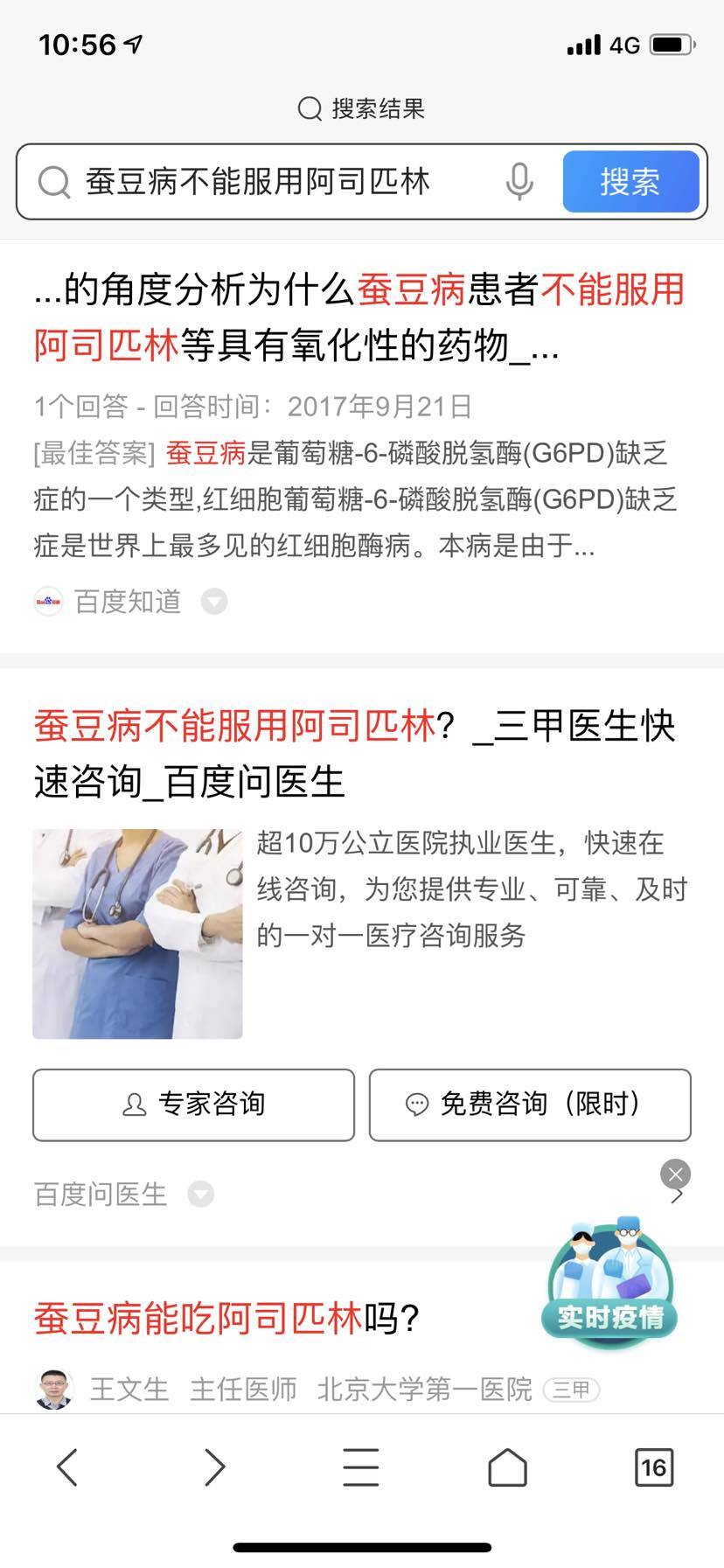Start 免费咨询（限时）free consultation
Viewport: 724px width, 1568px height.
click(530, 1105)
